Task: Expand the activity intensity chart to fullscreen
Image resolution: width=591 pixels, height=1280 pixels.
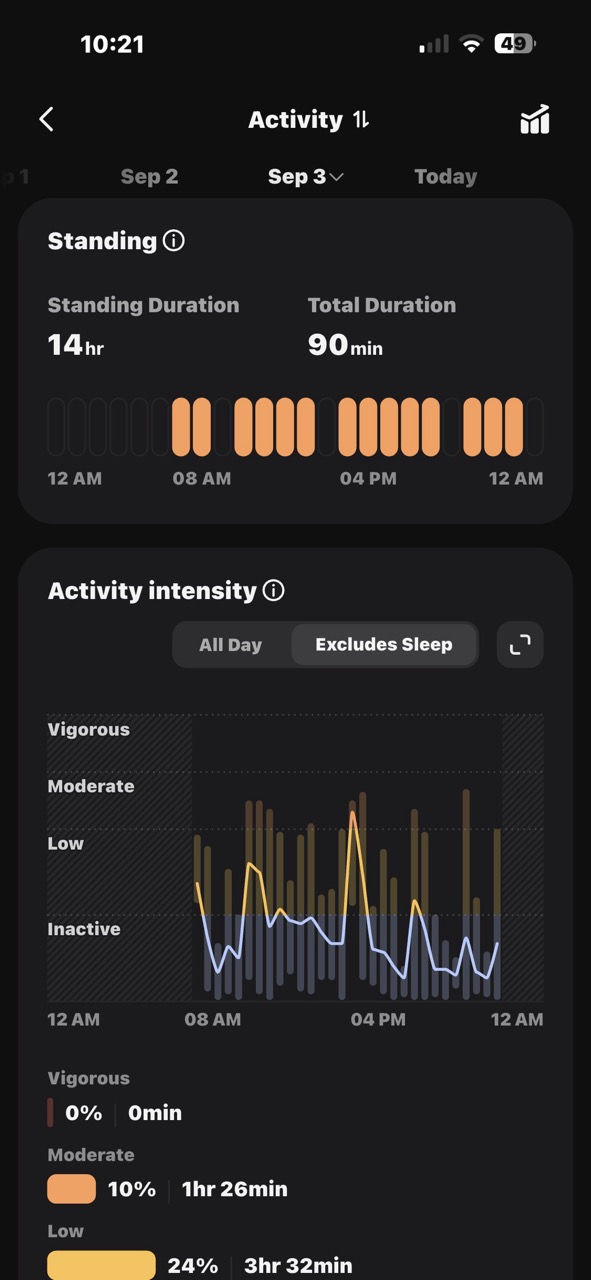Action: point(520,645)
